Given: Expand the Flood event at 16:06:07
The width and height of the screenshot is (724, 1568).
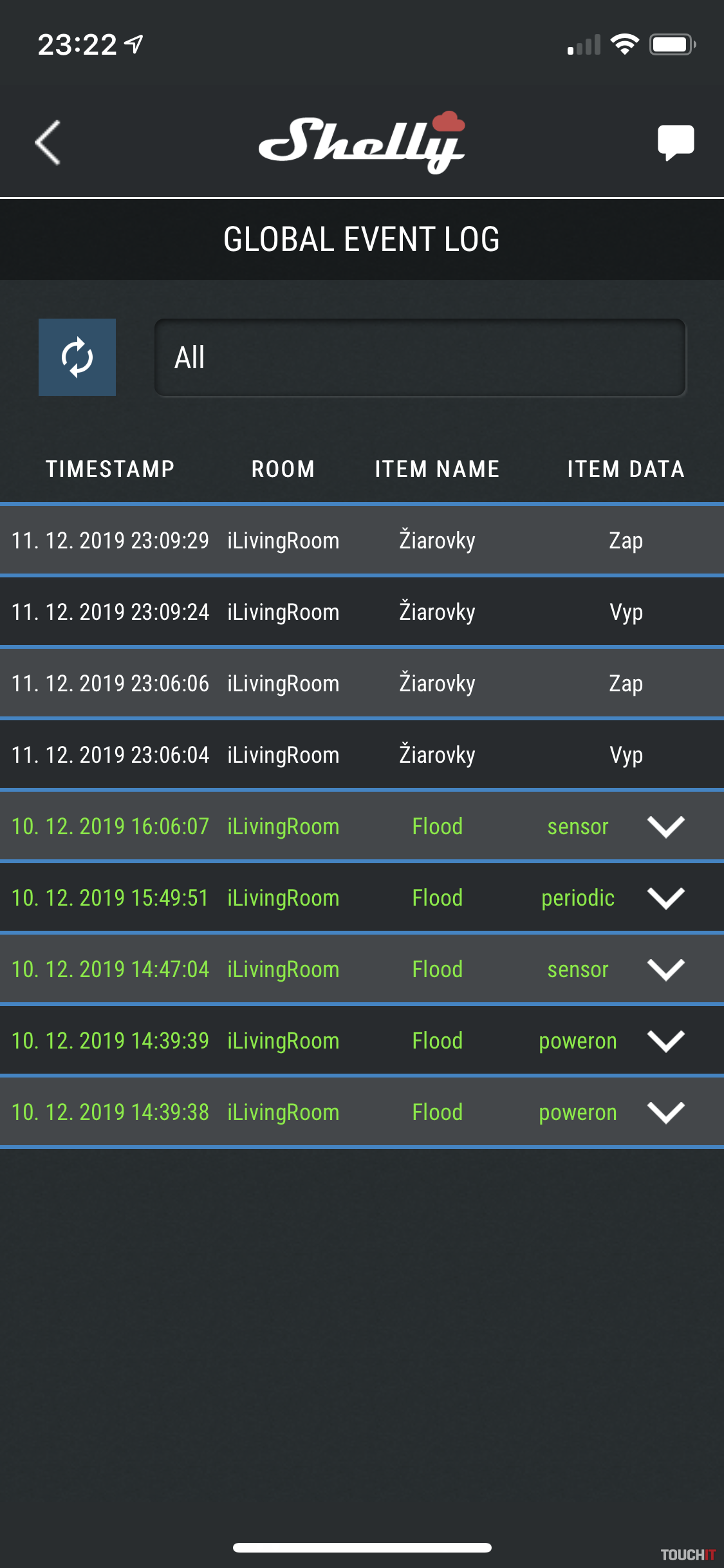Looking at the screenshot, I should click(x=665, y=826).
